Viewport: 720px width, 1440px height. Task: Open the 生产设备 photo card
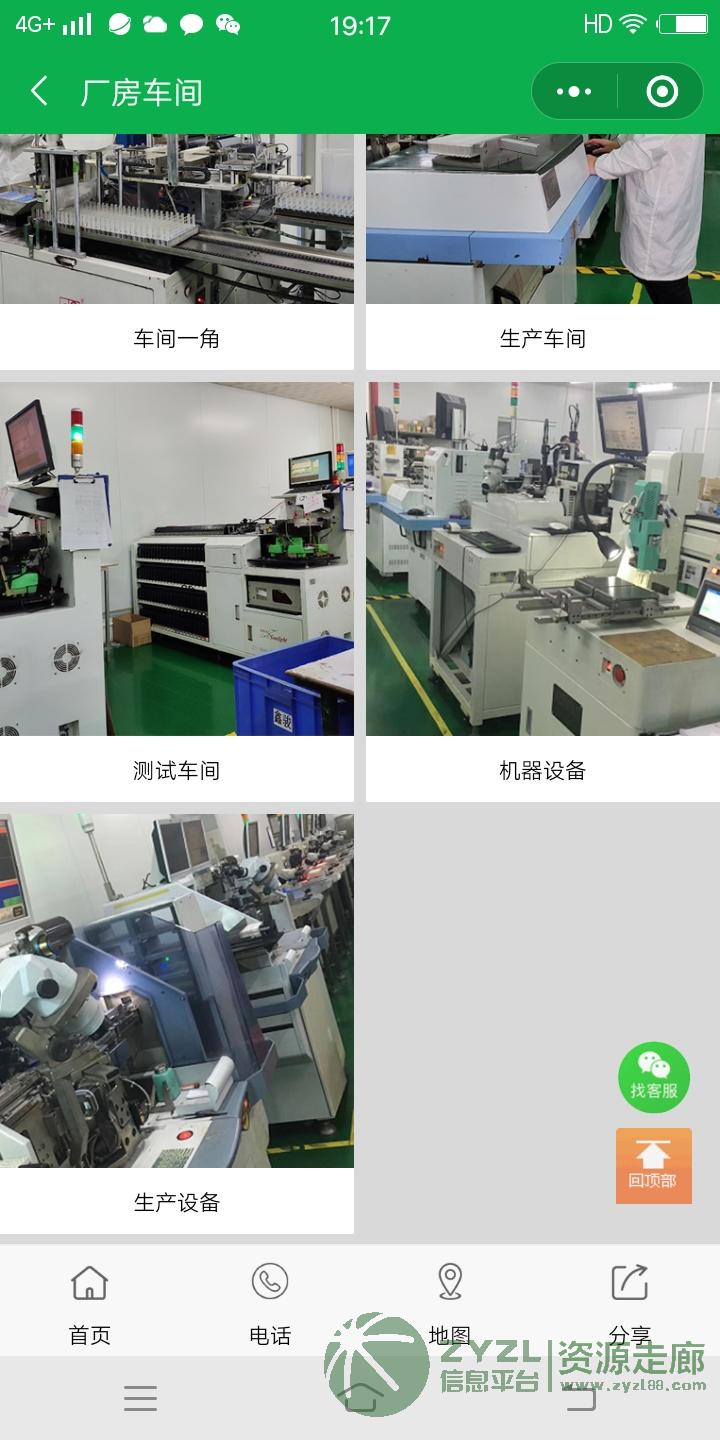tap(177, 1024)
